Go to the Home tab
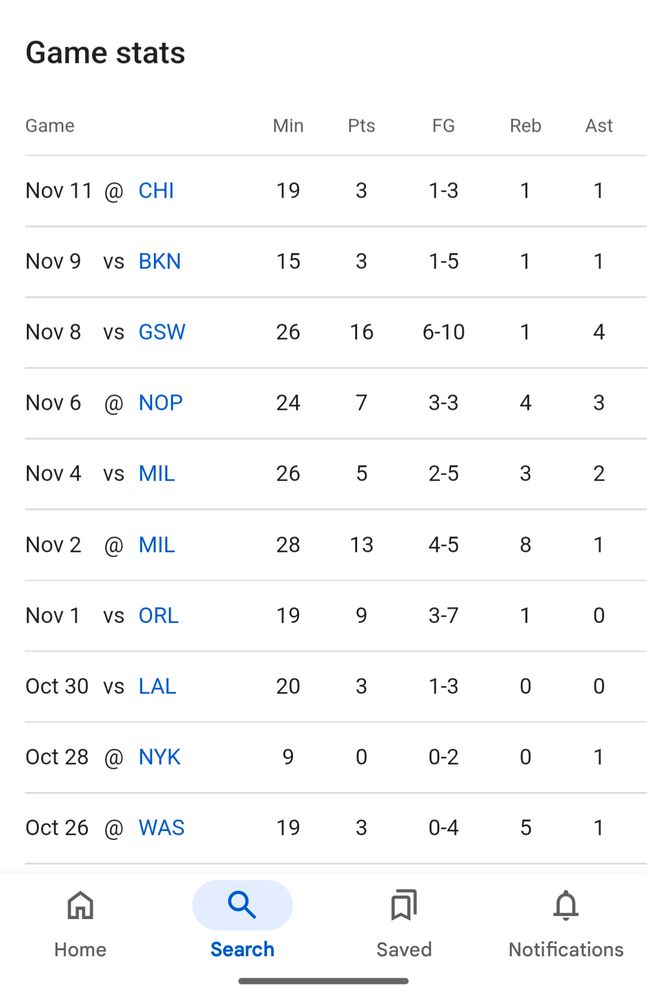647x1000 pixels. pyautogui.click(x=80, y=925)
